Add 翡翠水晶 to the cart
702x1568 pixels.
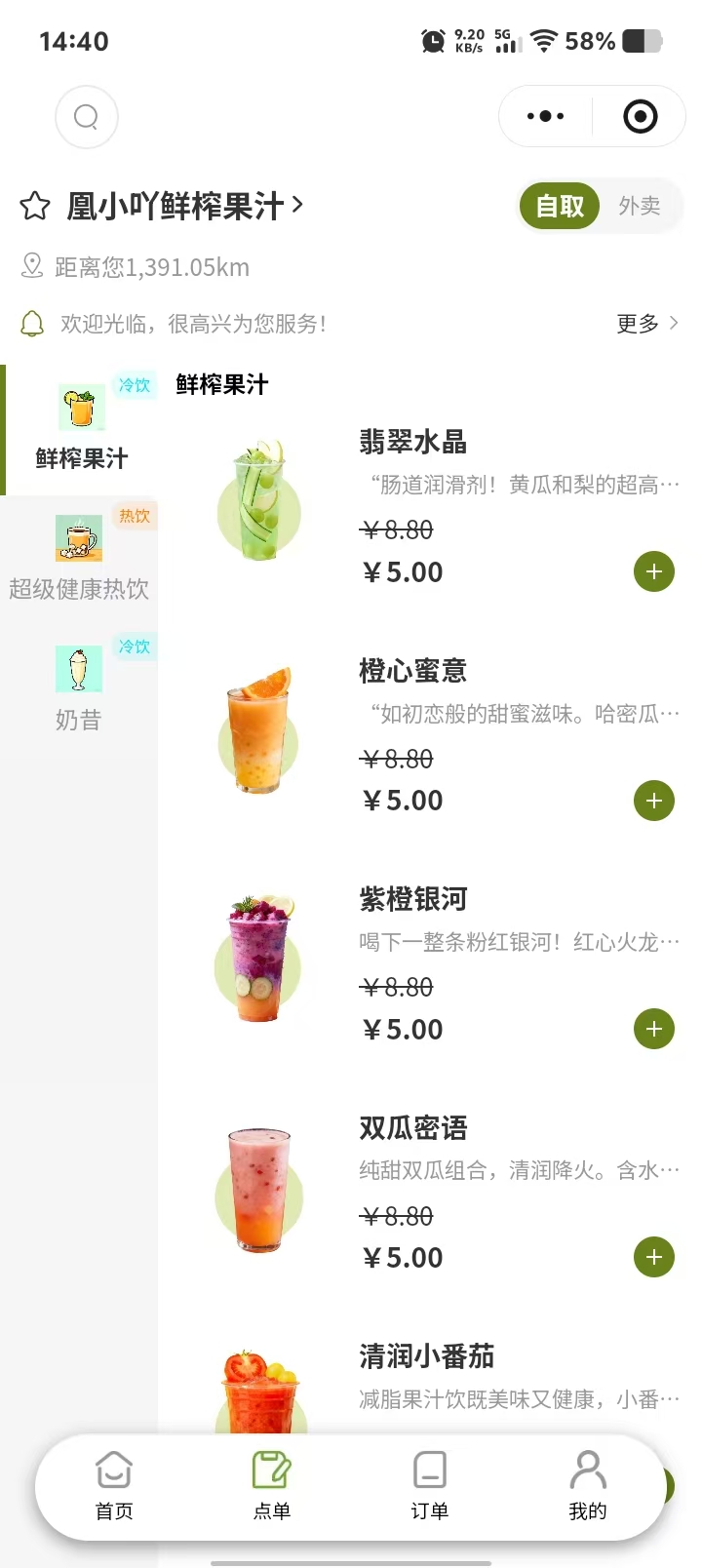point(654,571)
